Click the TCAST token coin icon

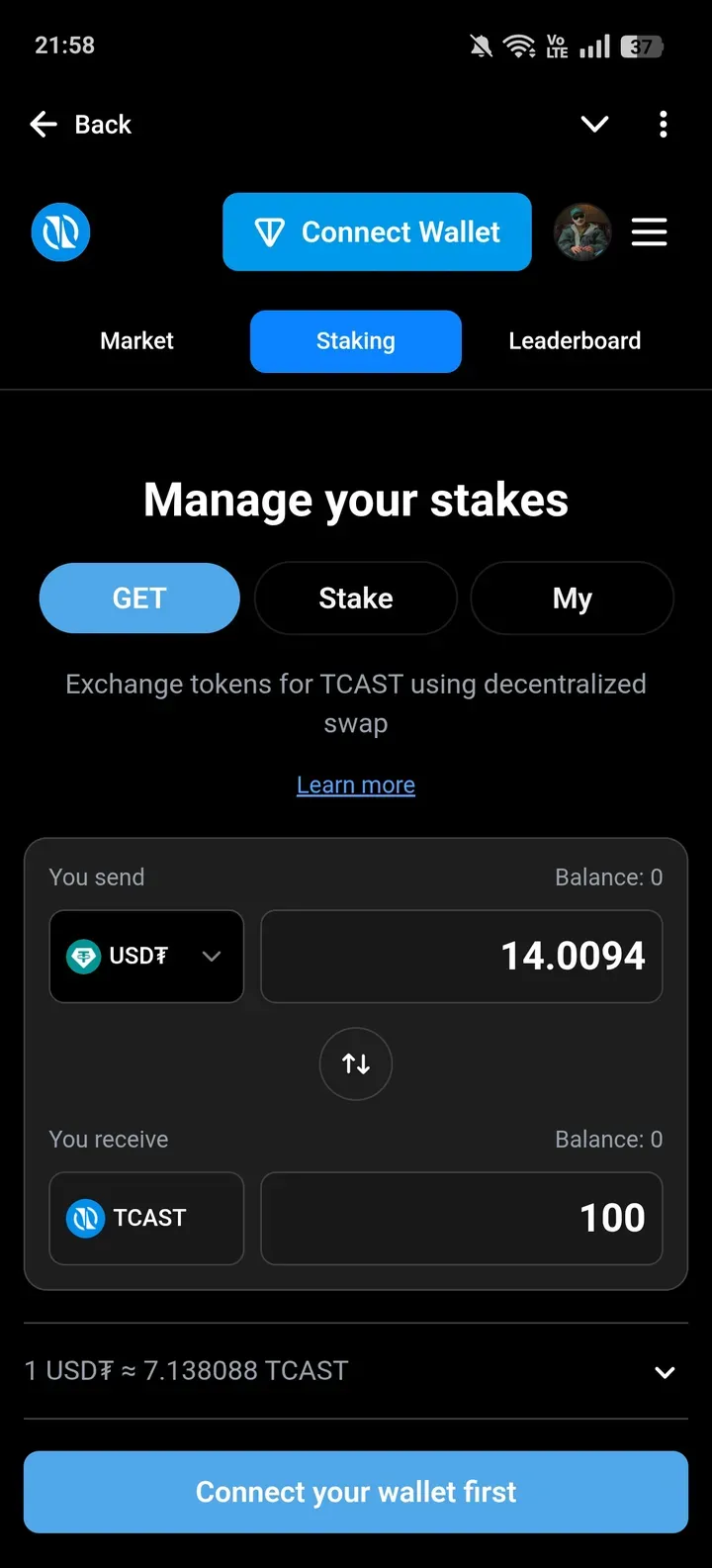pos(86,1218)
